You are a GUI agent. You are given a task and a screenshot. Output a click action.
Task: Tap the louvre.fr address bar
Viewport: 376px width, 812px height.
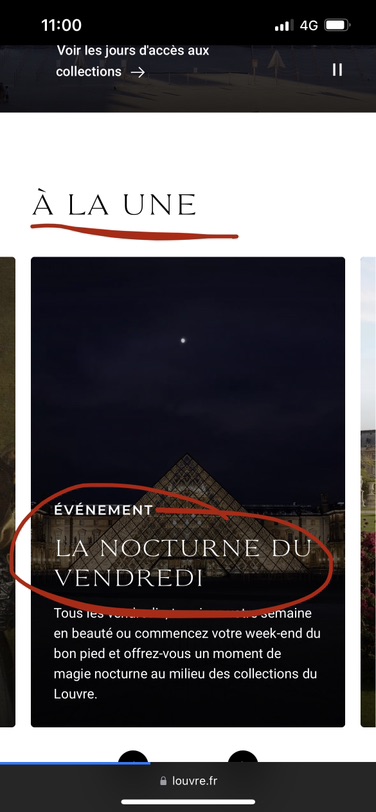coord(188,780)
